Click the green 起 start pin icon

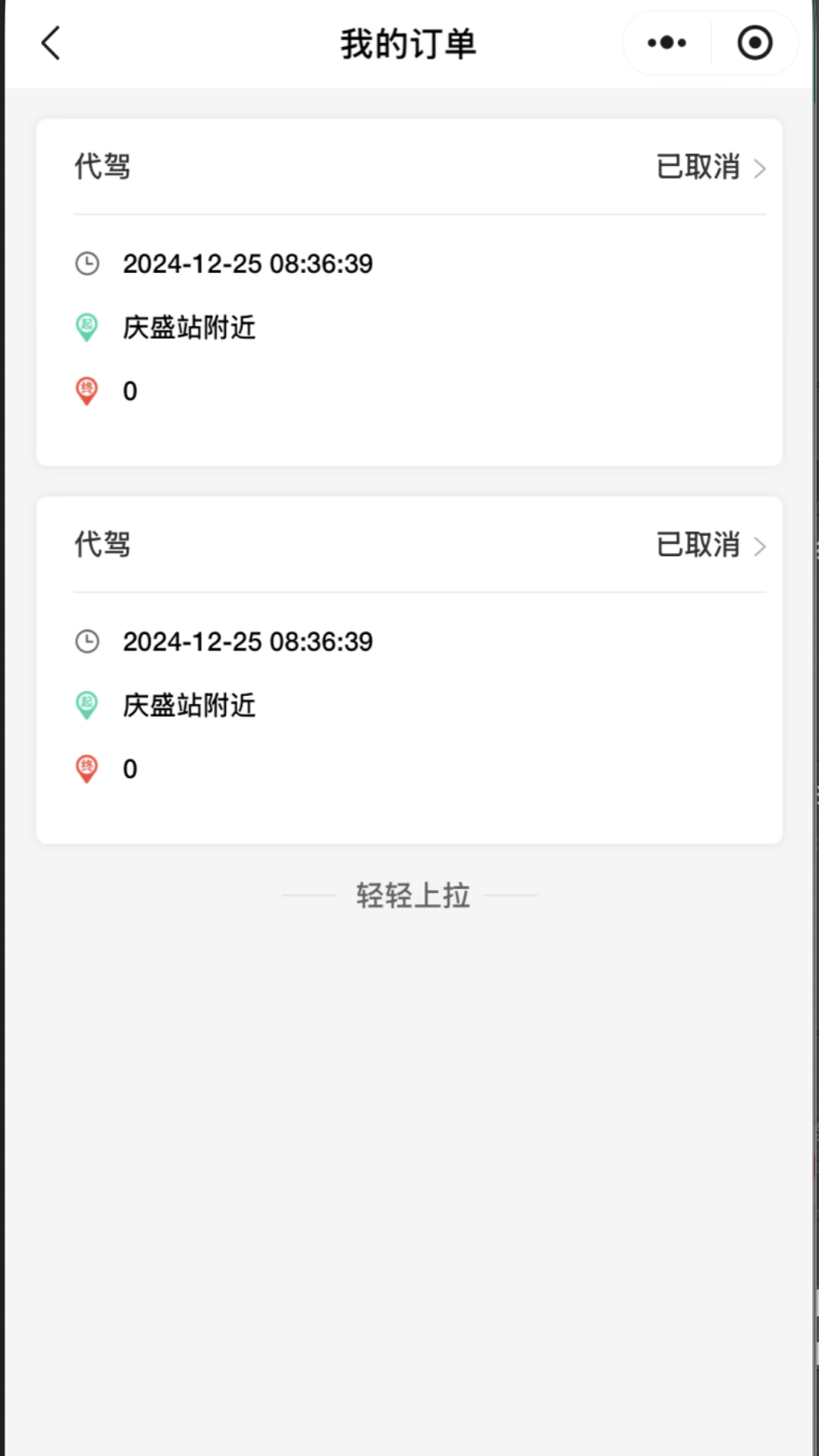(86, 328)
